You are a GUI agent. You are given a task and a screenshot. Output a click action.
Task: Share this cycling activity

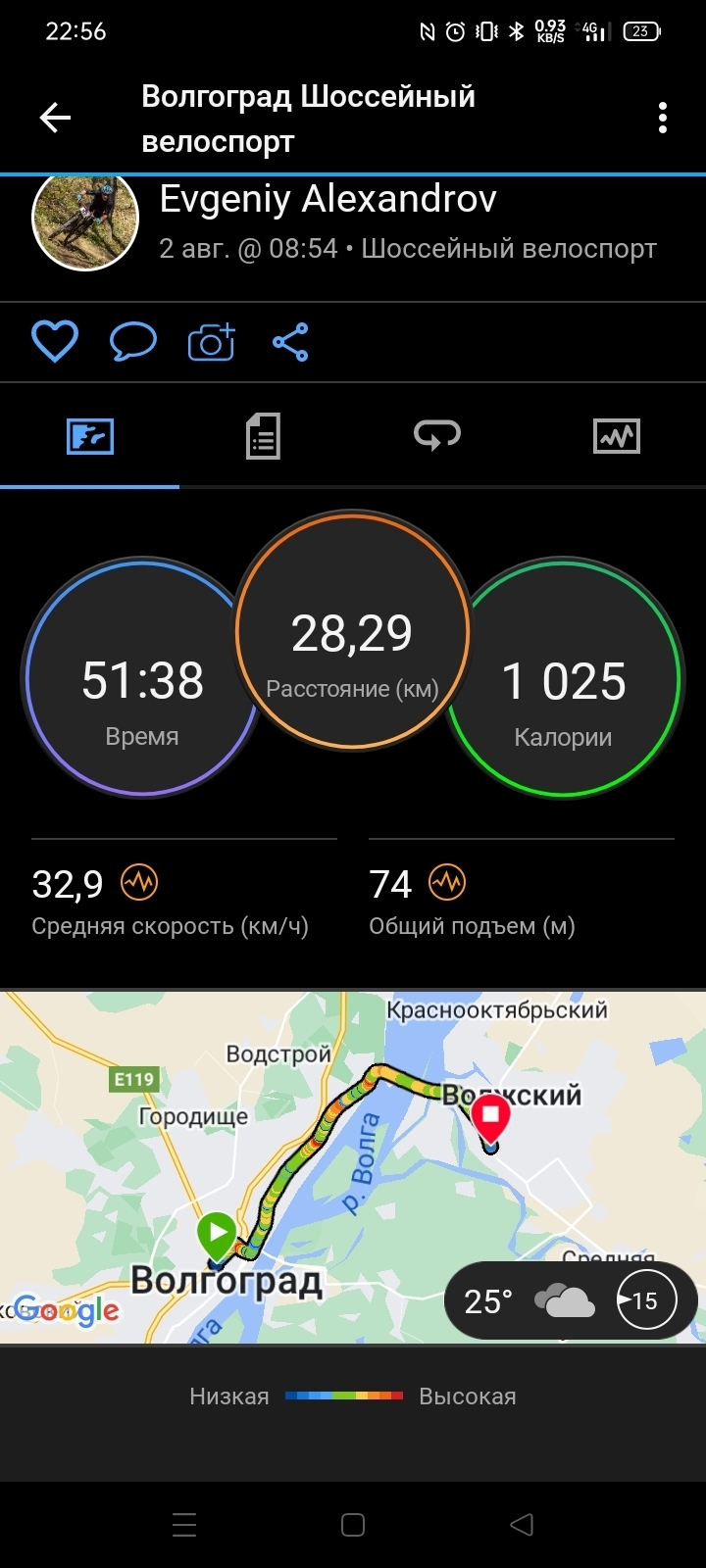click(x=290, y=342)
